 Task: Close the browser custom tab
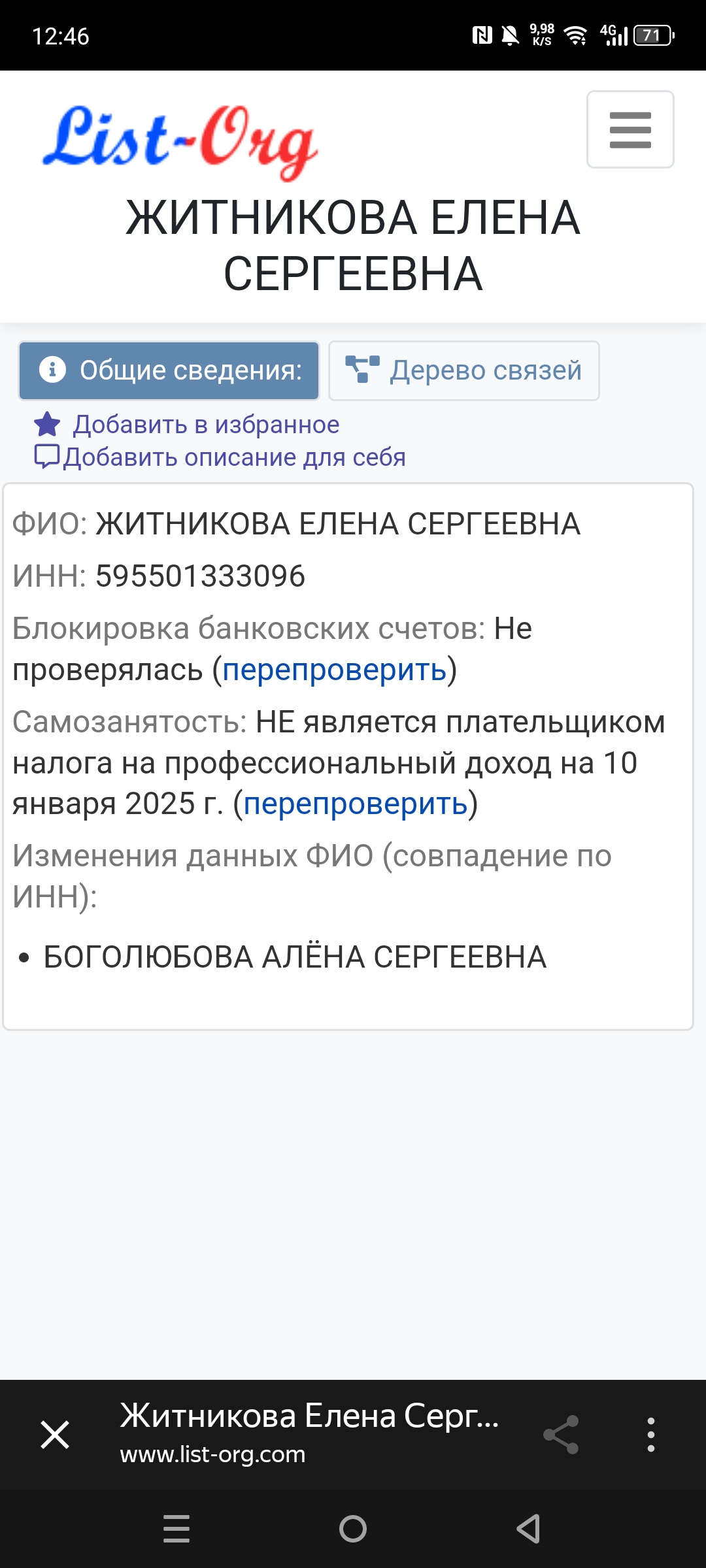(x=55, y=1435)
